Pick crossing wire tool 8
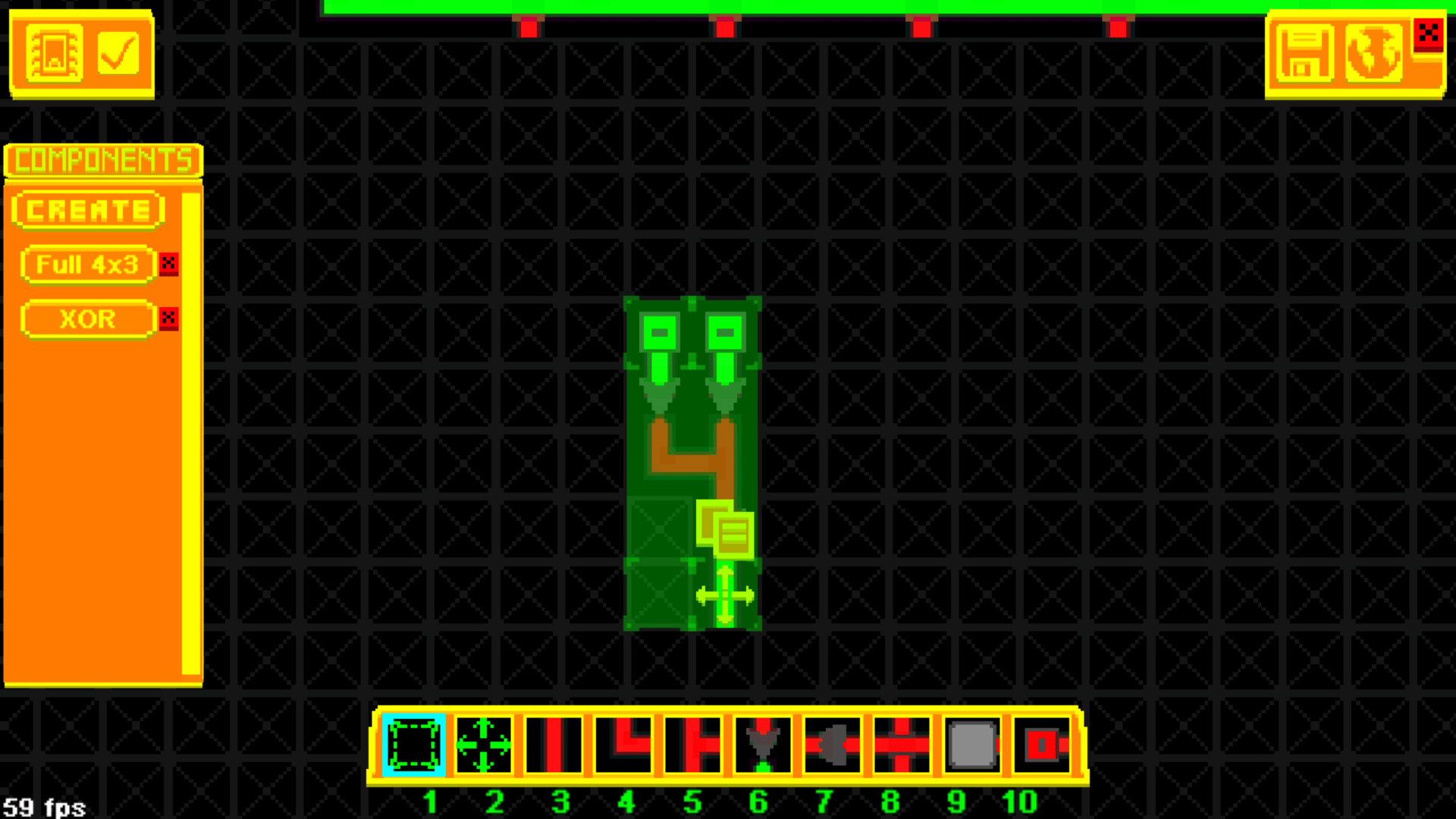 902,745
